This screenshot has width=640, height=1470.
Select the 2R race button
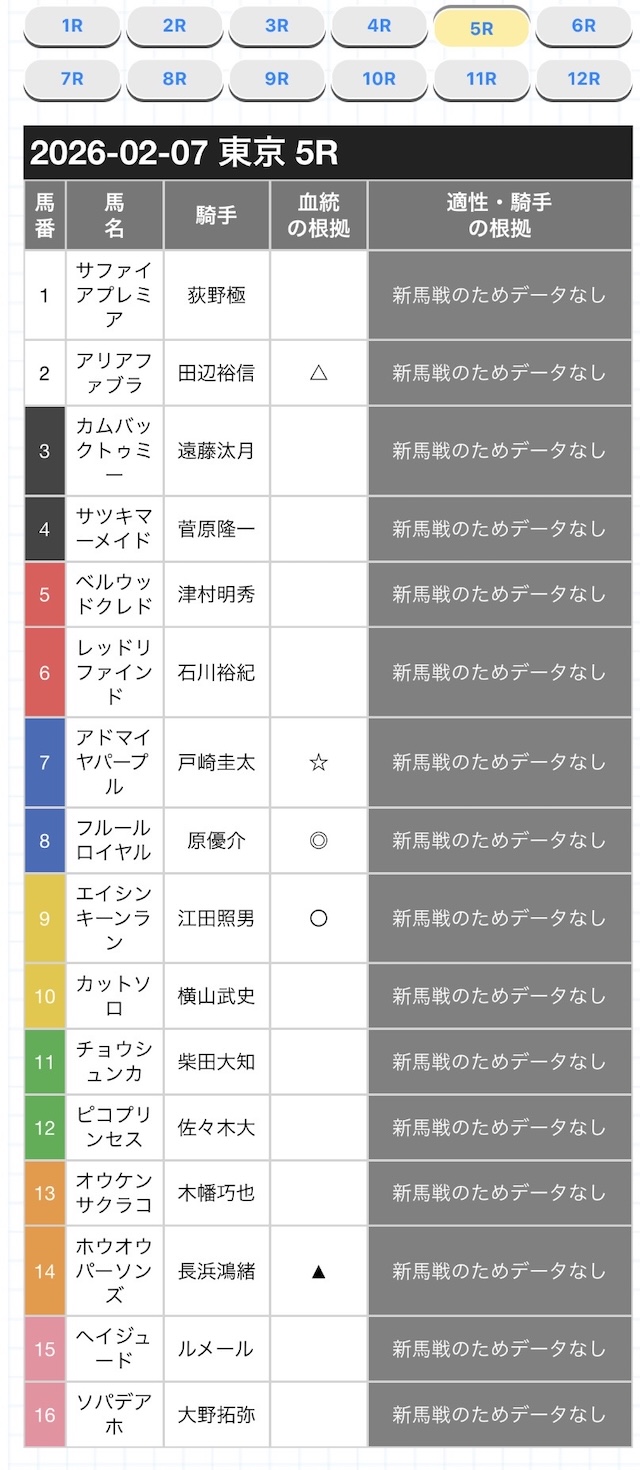click(x=174, y=27)
